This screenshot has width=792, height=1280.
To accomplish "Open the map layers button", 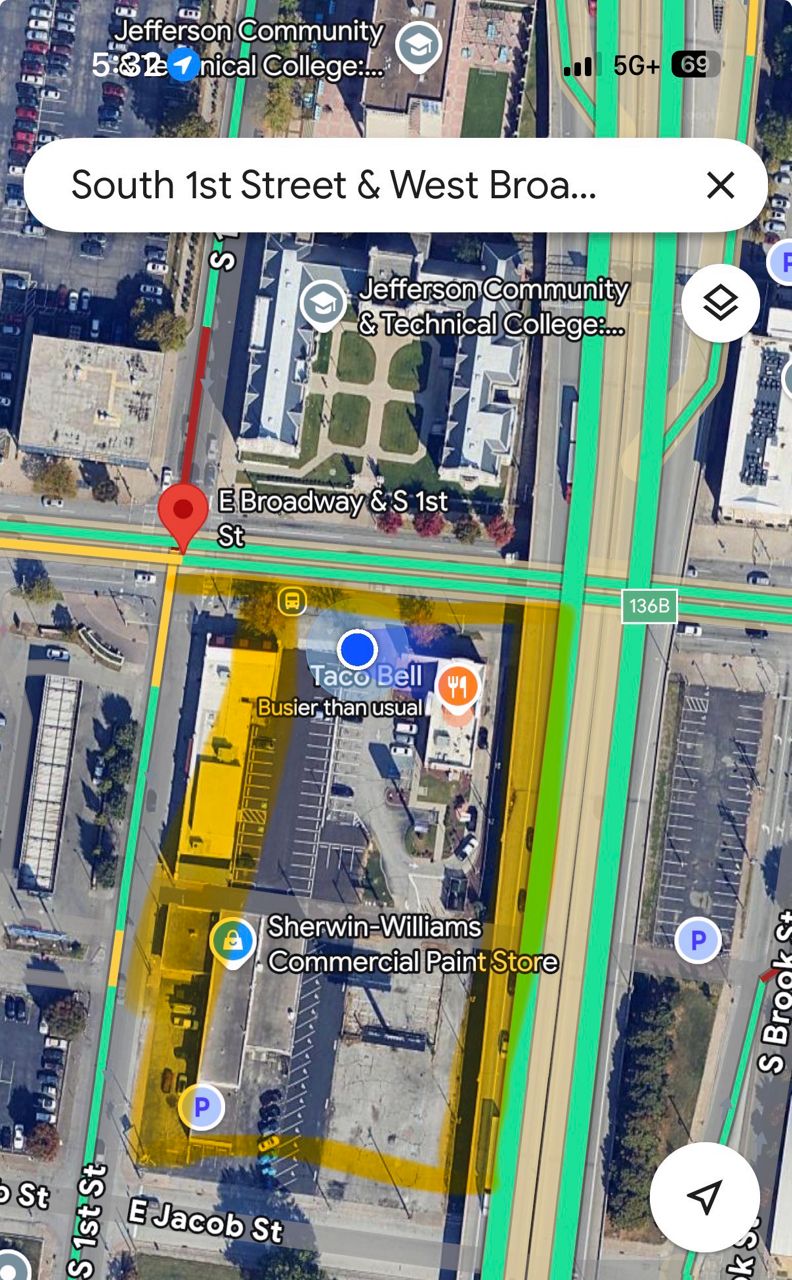I will pos(720,304).
